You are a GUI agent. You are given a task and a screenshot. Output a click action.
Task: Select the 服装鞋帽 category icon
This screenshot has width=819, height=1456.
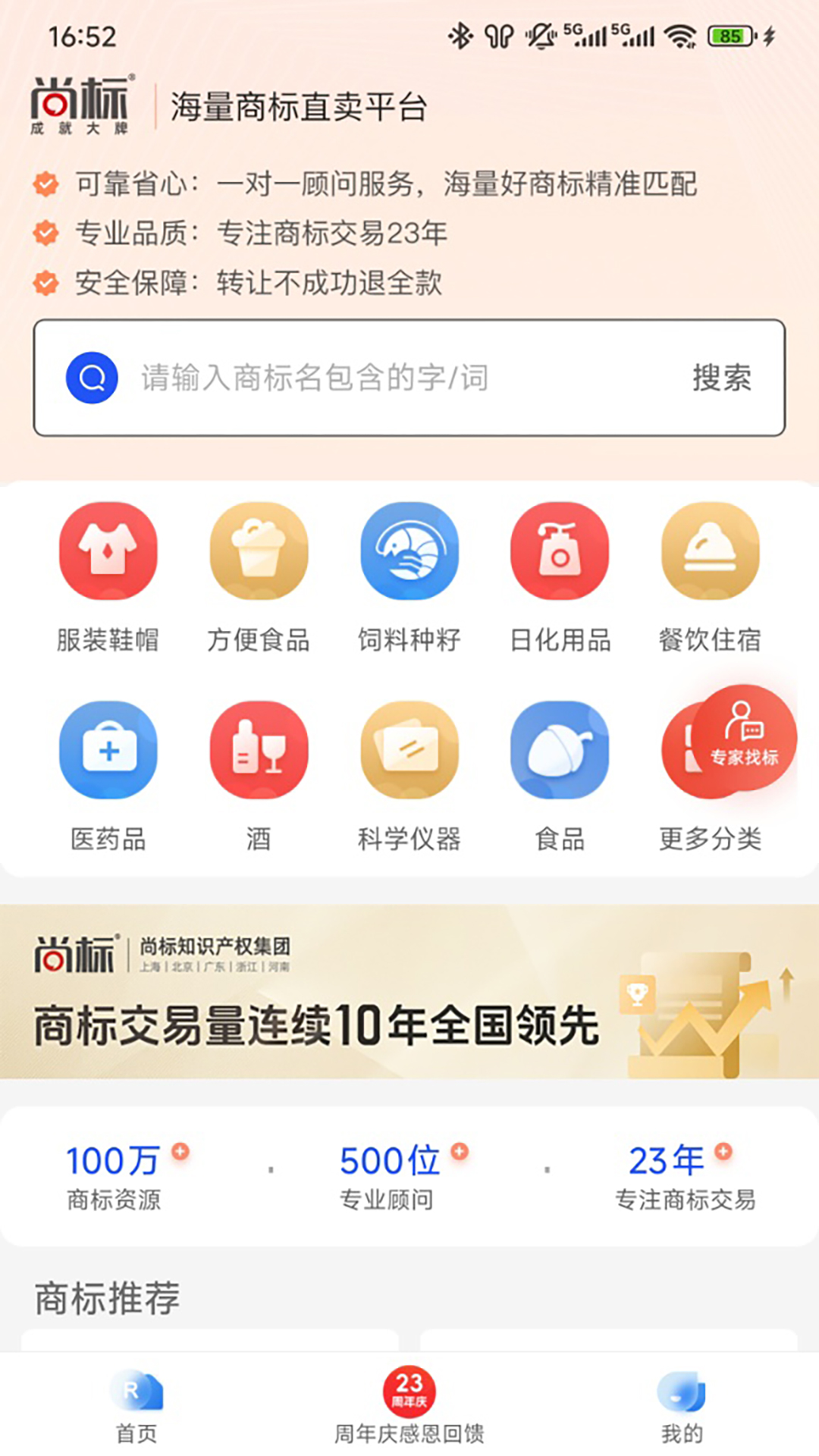(x=108, y=552)
